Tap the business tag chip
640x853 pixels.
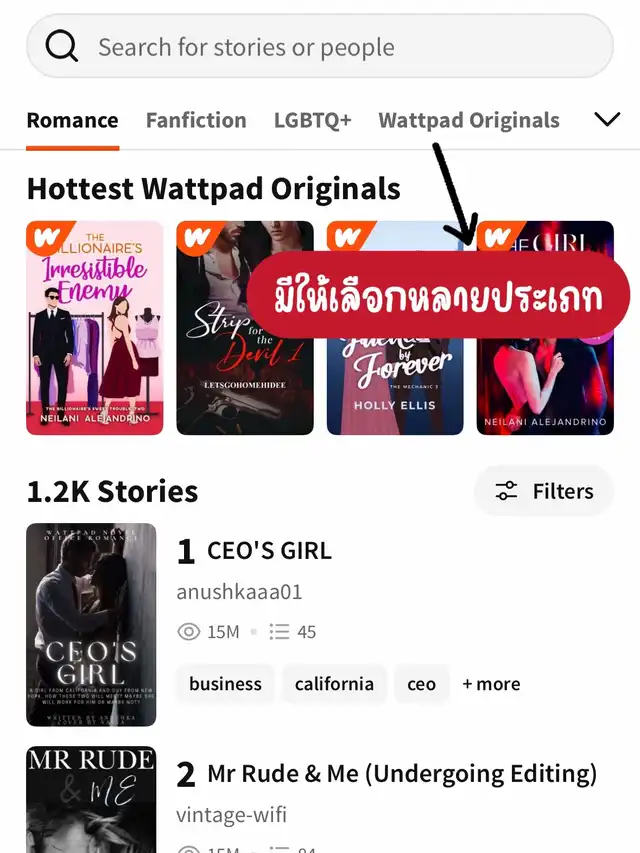pyautogui.click(x=225, y=684)
